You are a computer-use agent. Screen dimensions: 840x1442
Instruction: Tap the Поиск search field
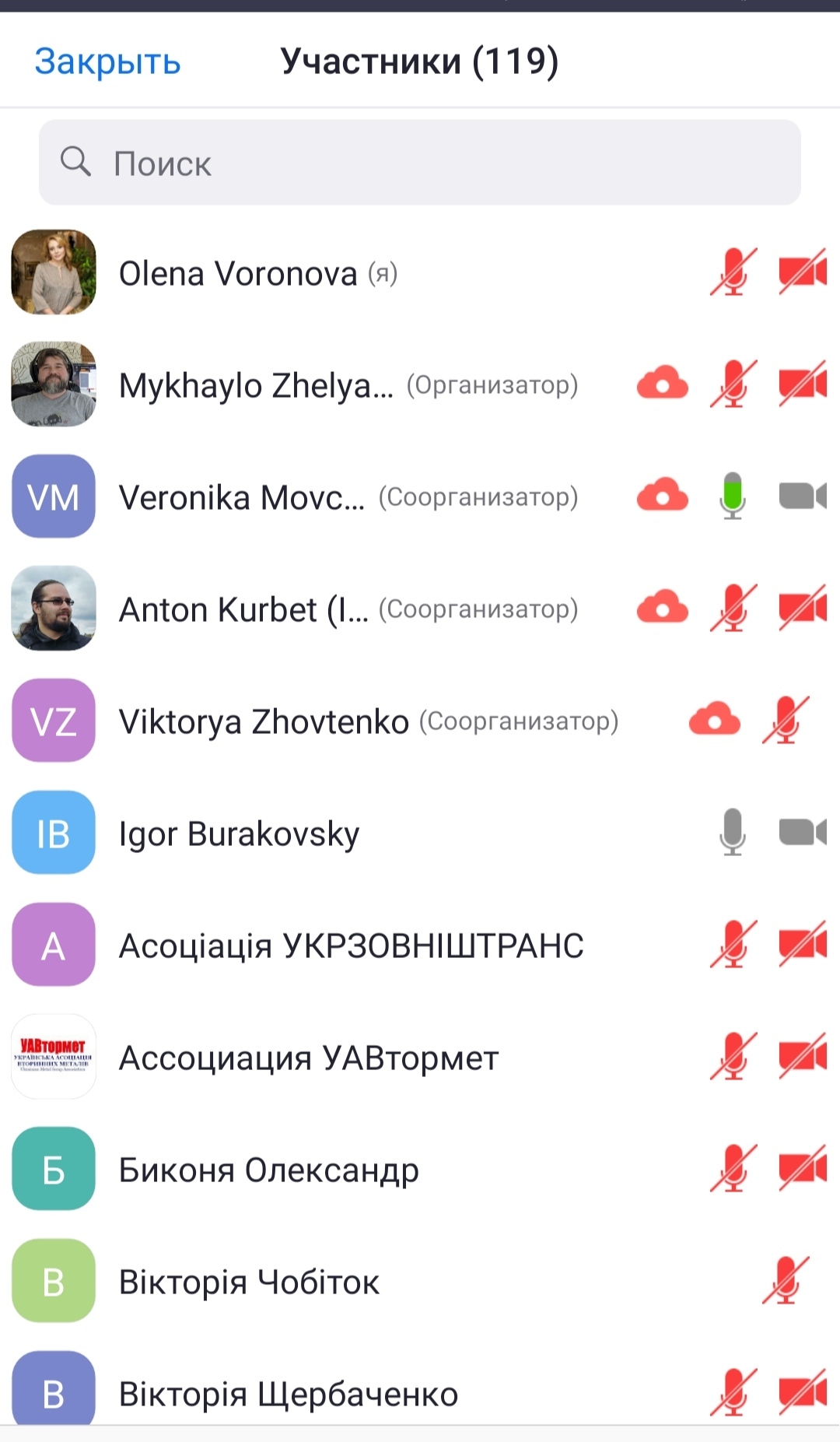click(420, 163)
